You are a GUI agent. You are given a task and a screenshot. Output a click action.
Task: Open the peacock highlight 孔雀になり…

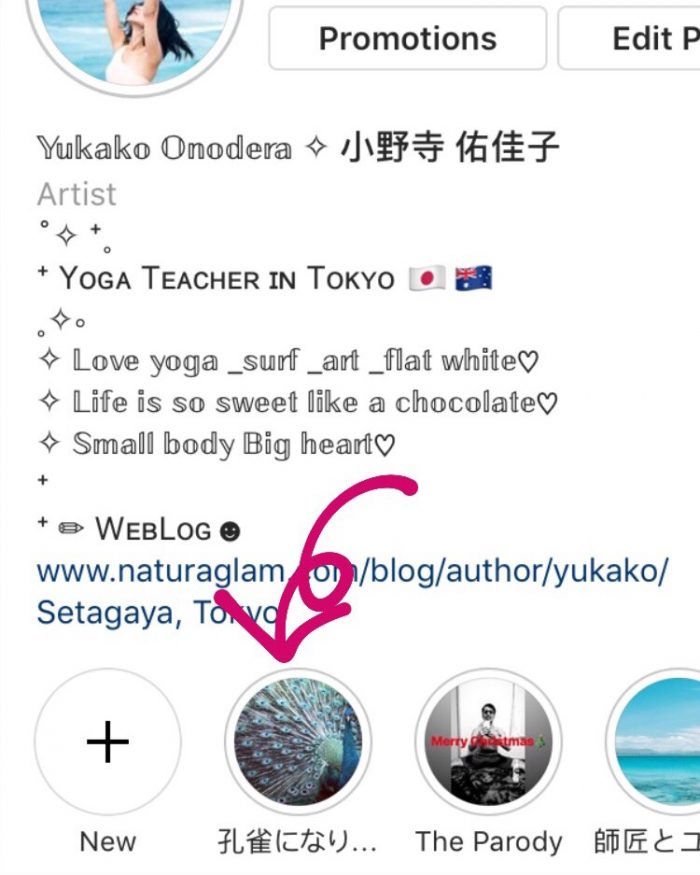pyautogui.click(x=298, y=743)
